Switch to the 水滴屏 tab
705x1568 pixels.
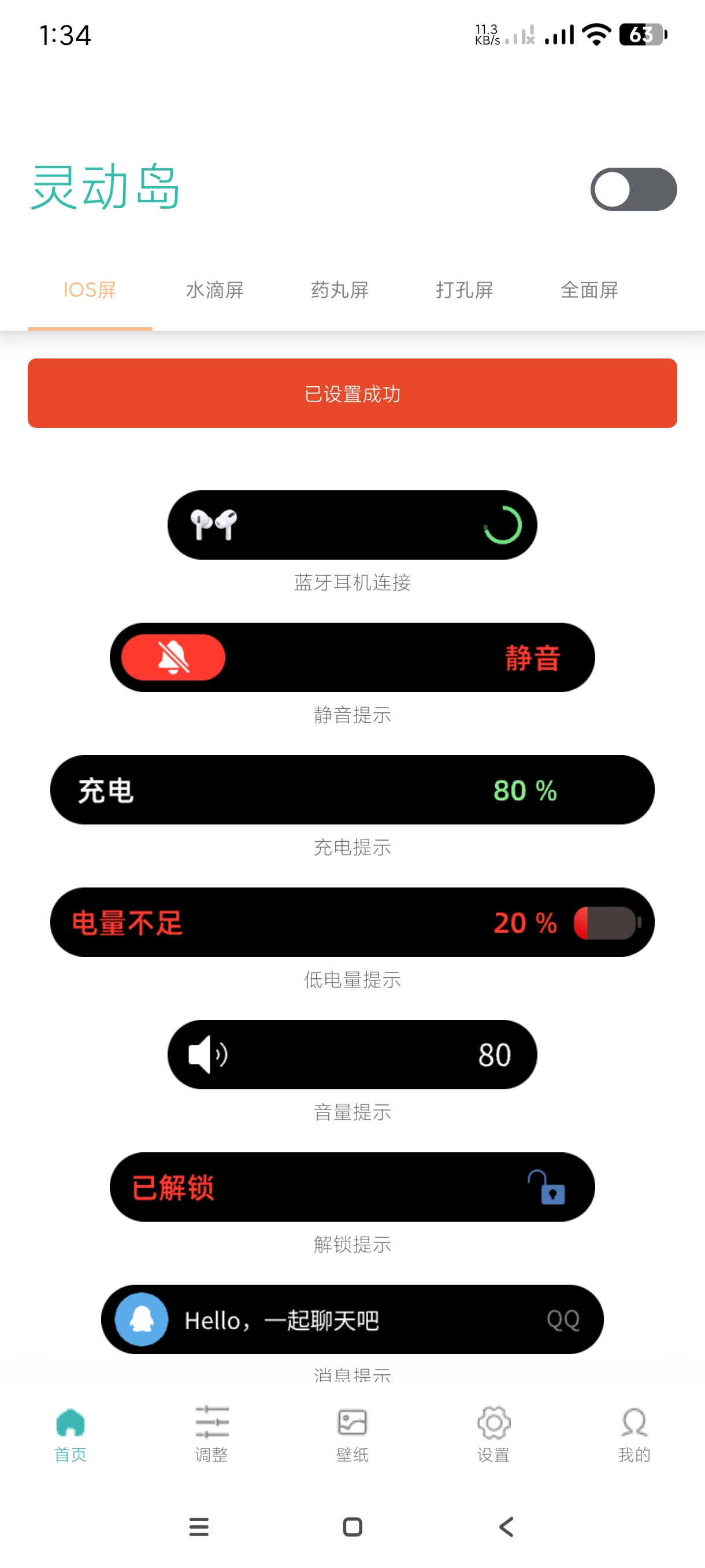click(215, 290)
